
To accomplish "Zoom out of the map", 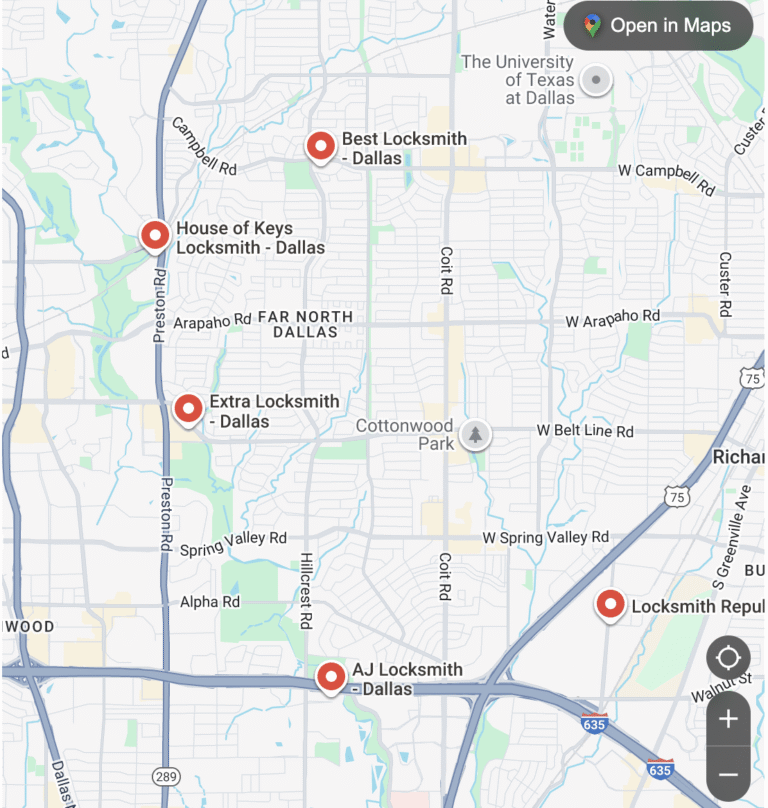I will [x=728, y=774].
